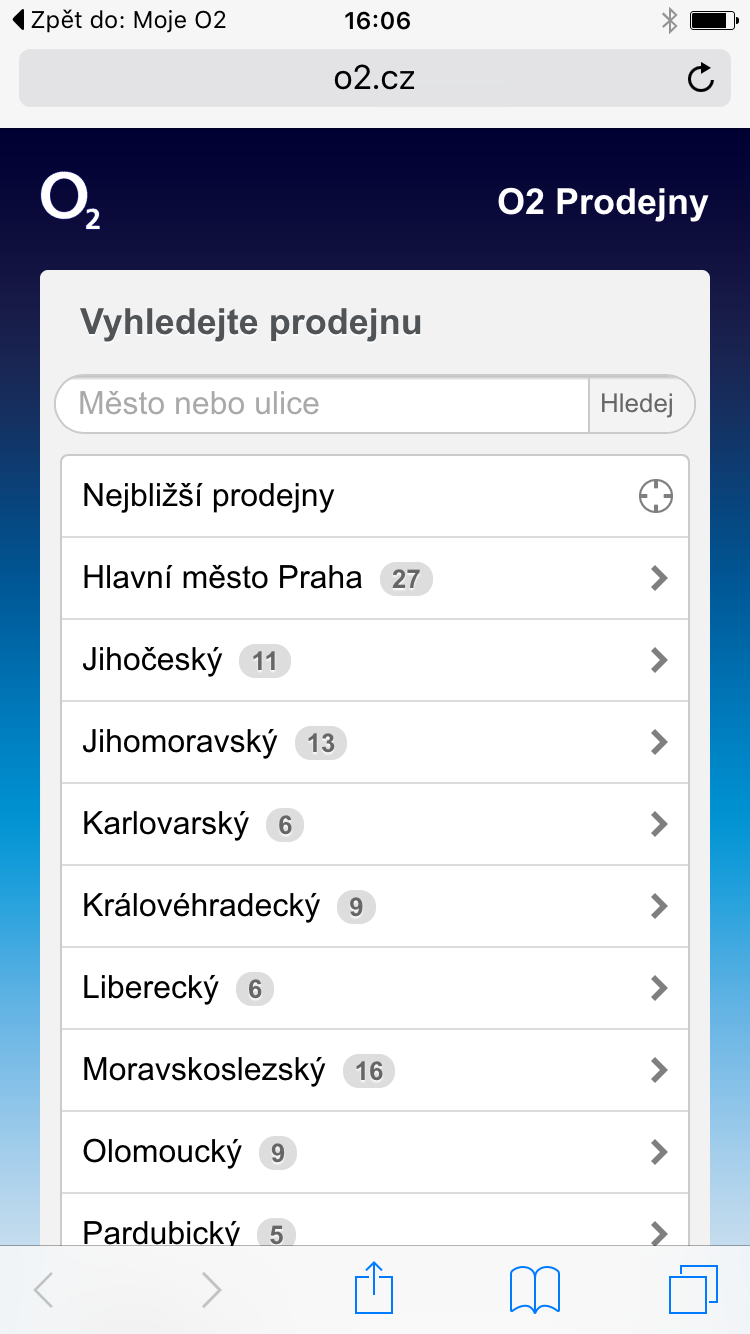Open Moravskoslezský region stores

pos(375,1070)
